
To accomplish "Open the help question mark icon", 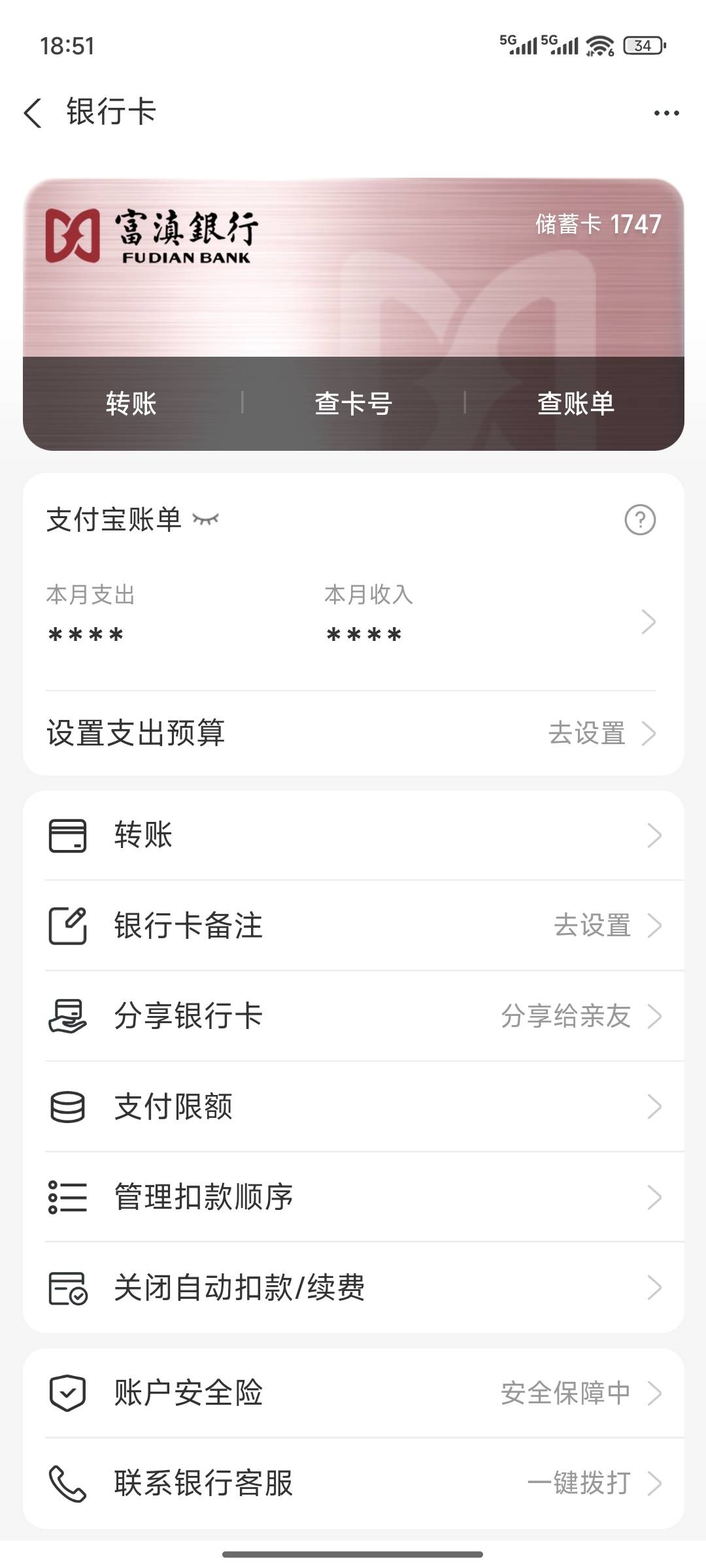I will coord(640,520).
